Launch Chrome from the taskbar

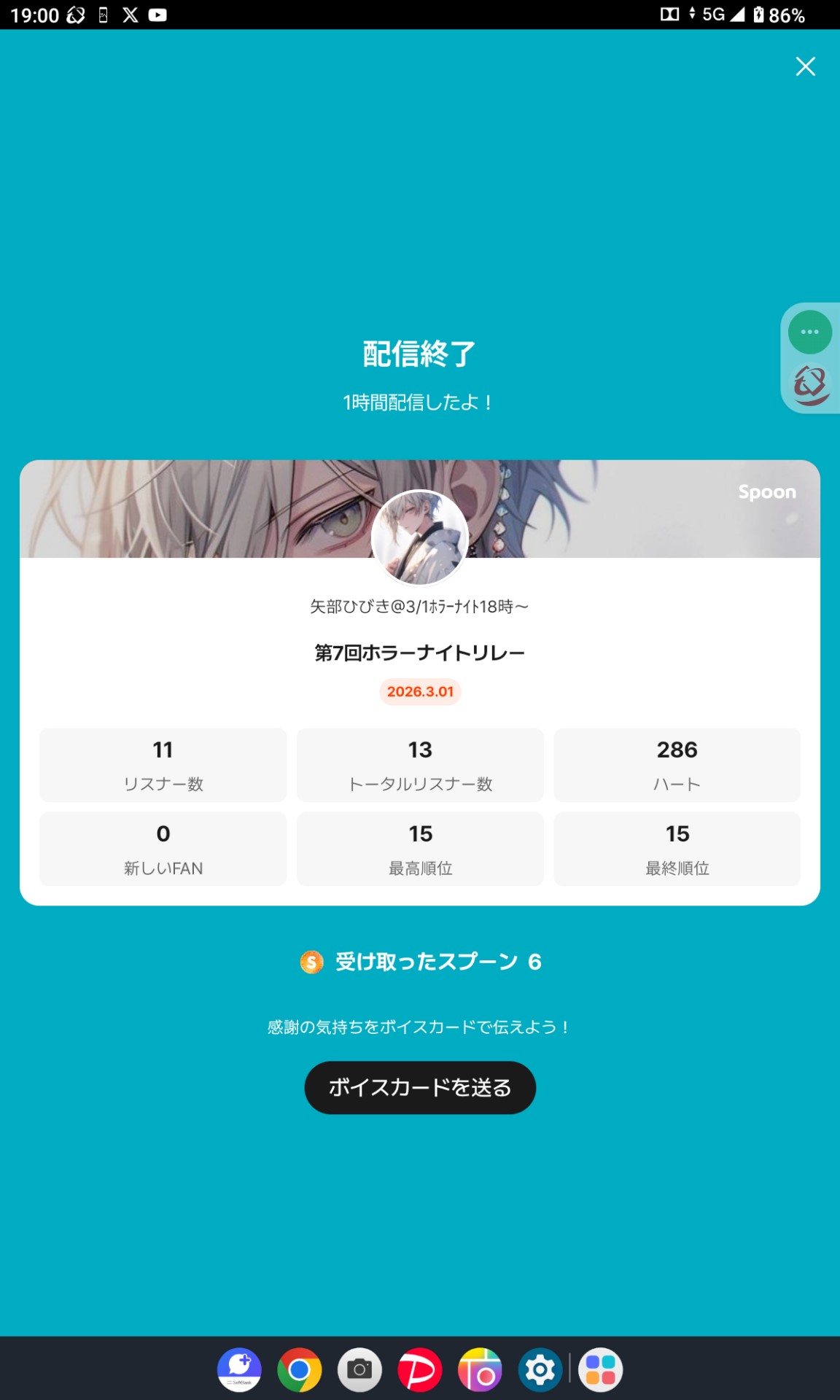pos(299,1369)
